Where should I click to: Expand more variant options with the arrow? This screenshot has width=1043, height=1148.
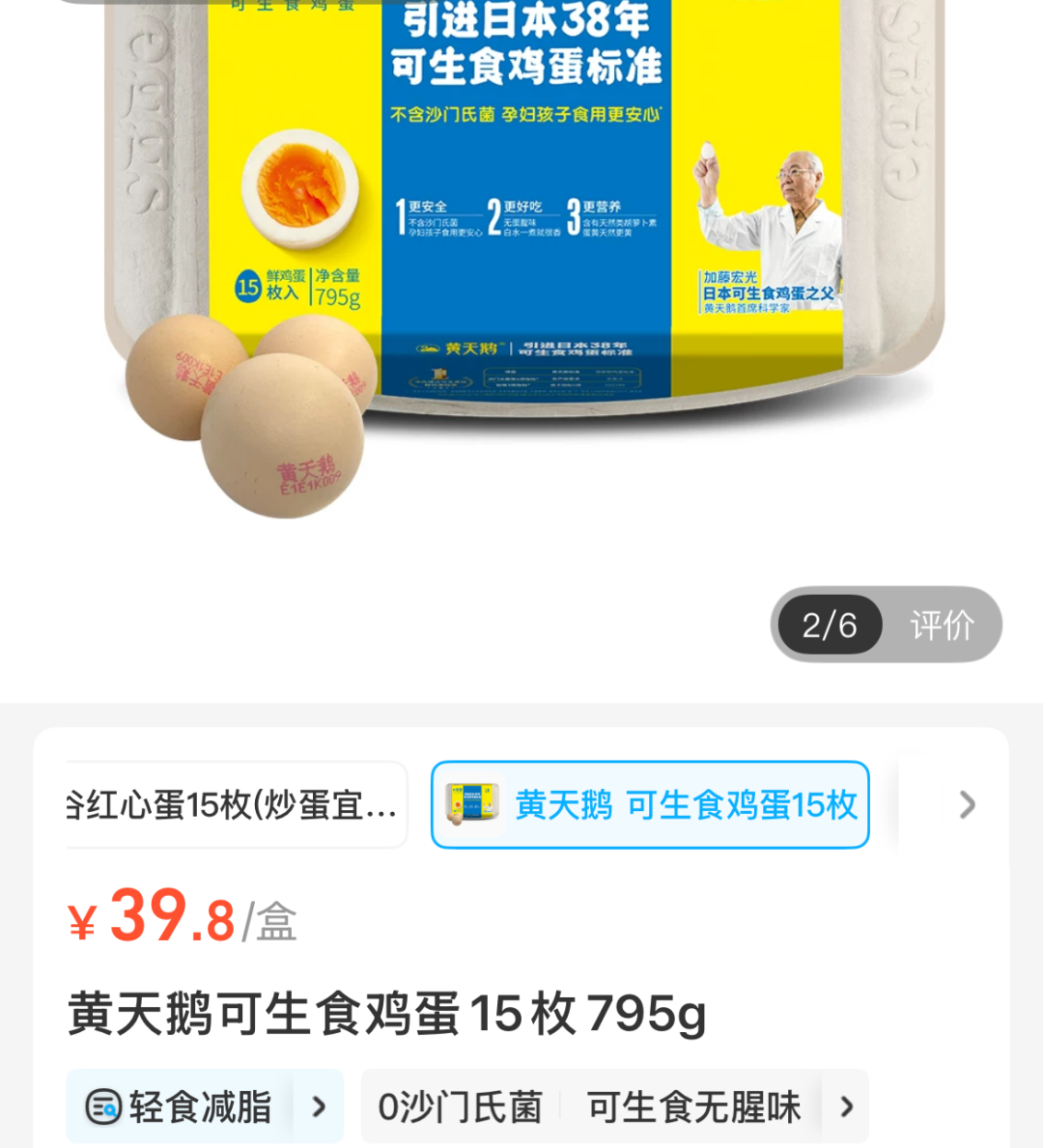coord(967,805)
